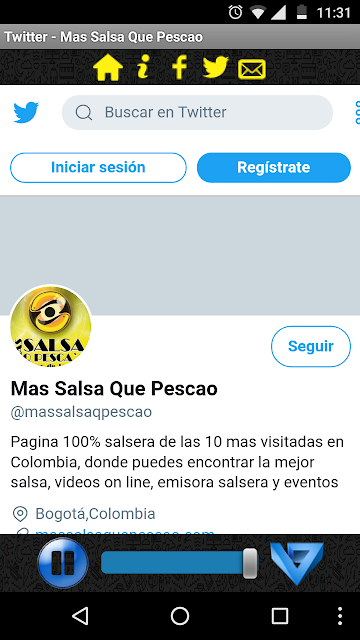Screen dimensions: 360x640
Task: Tap the blue Twitter logo
Action: (x=26, y=112)
